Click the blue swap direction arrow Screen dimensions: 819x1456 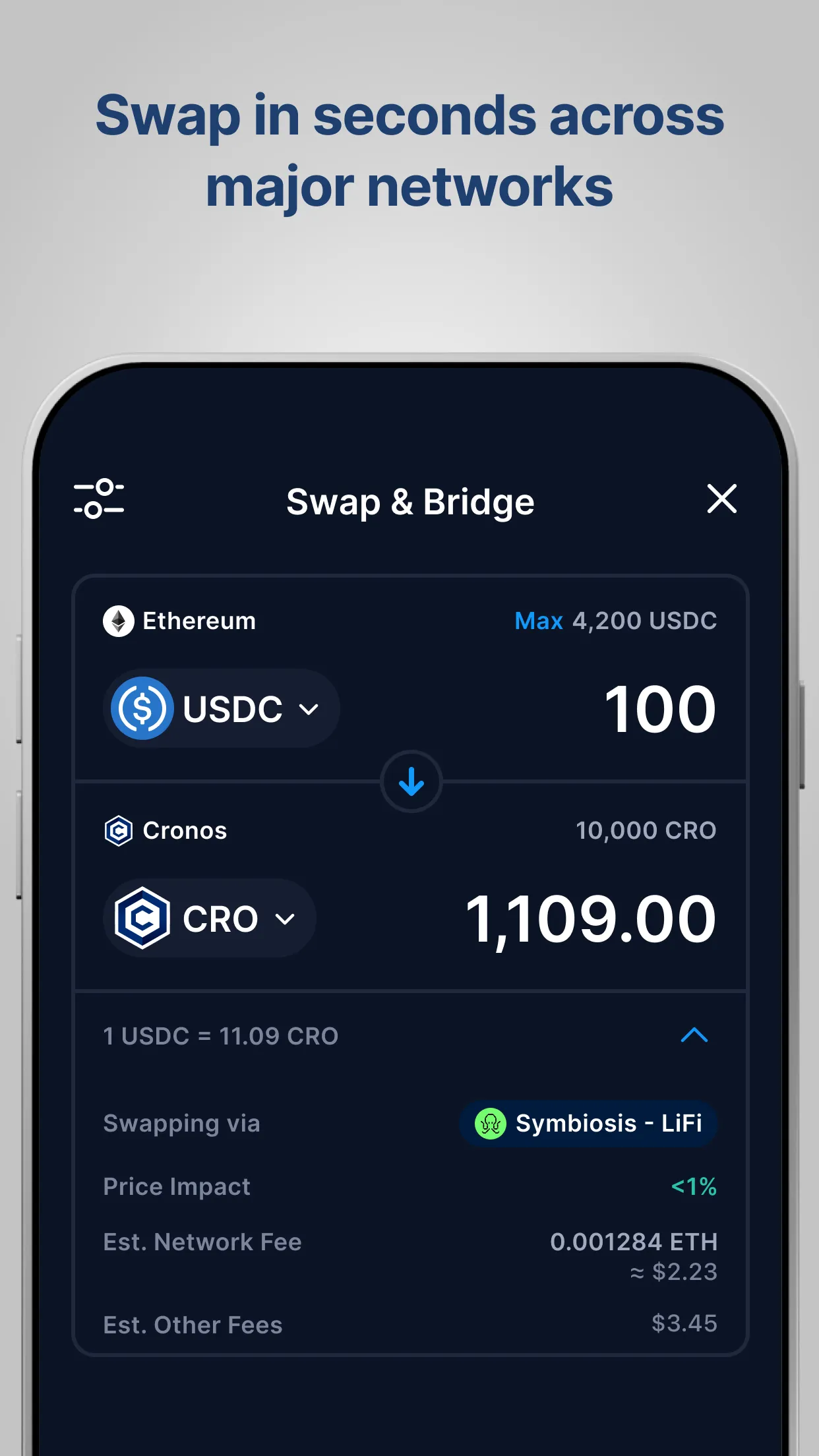point(411,782)
